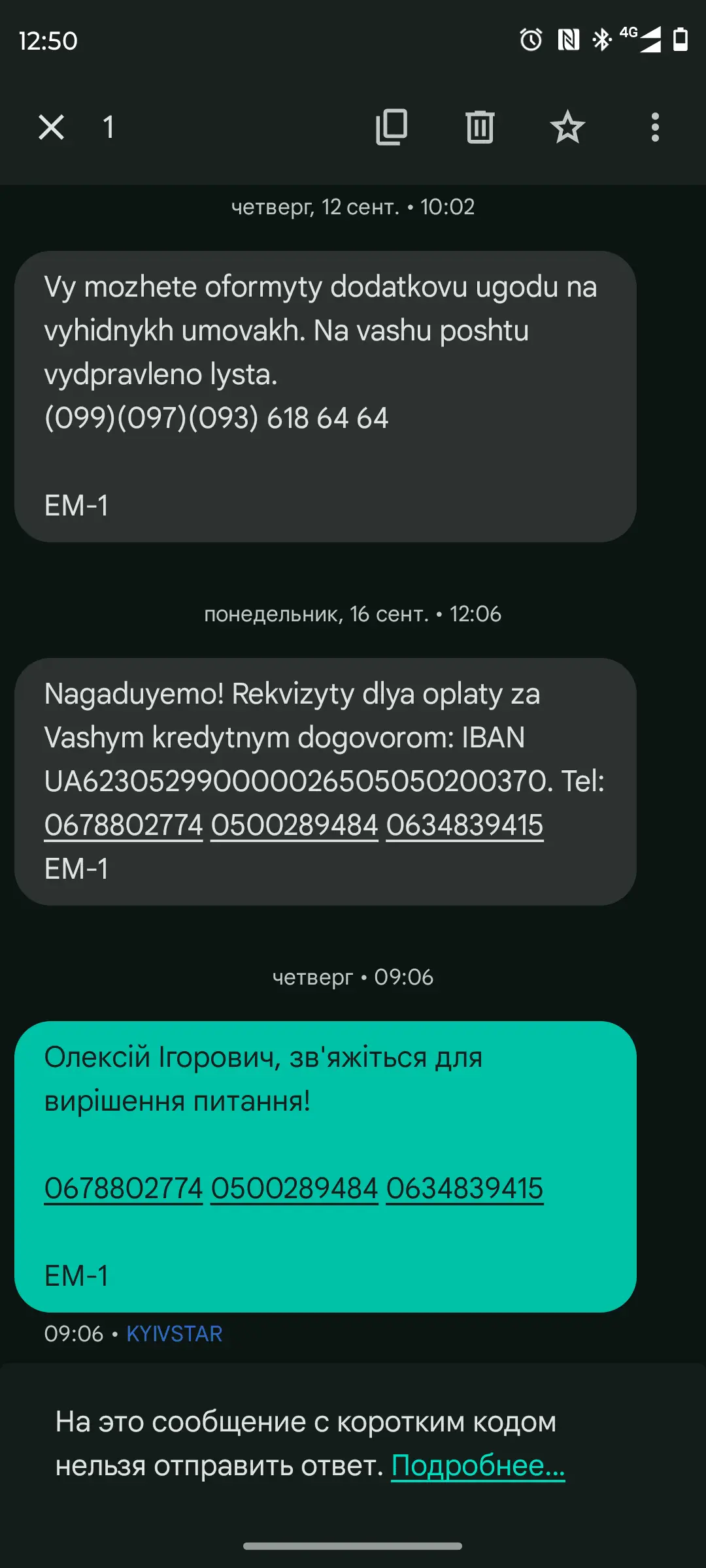Copy the selected message text
This screenshot has height=1568, width=706.
392,127
